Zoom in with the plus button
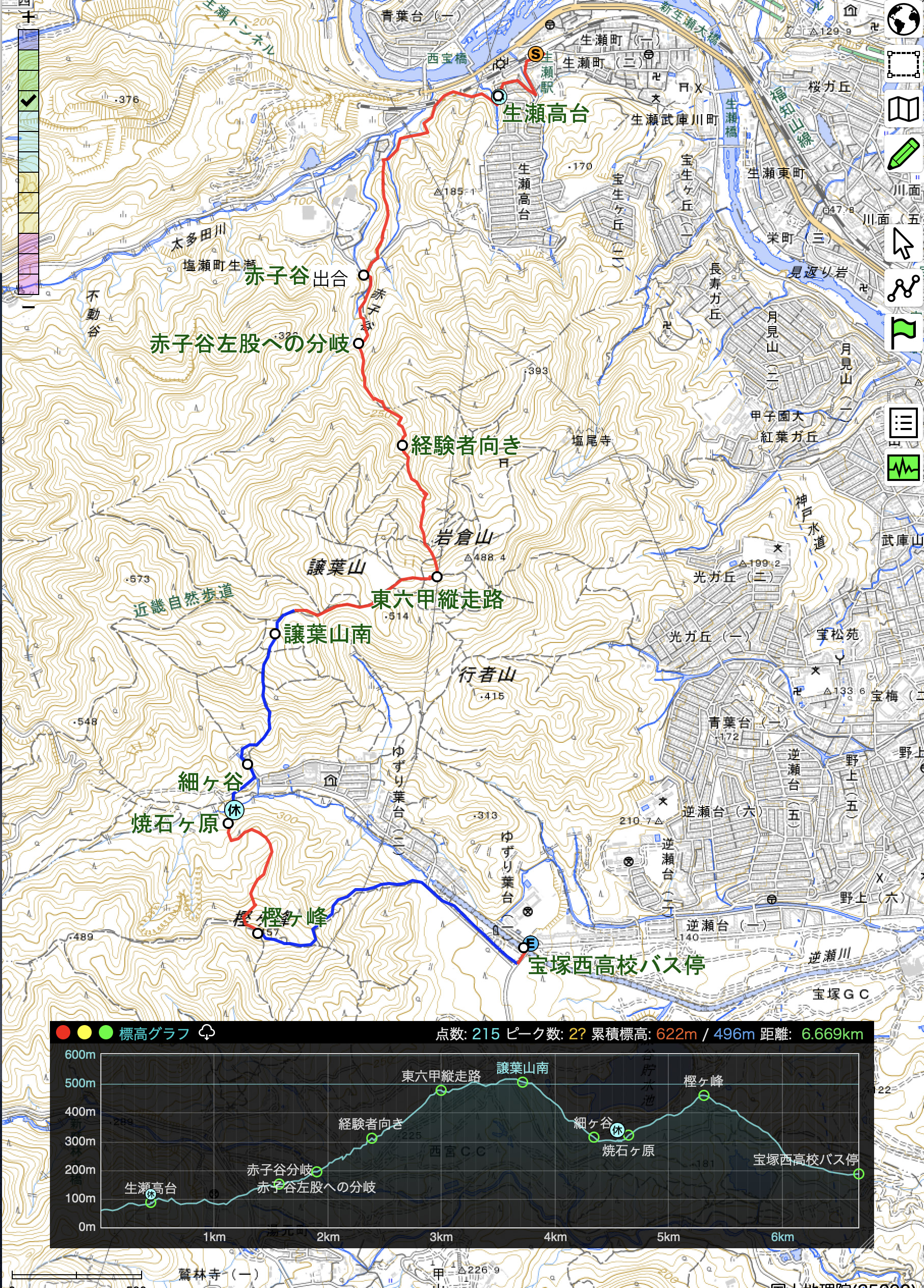The width and height of the screenshot is (924, 1288). tap(28, 17)
